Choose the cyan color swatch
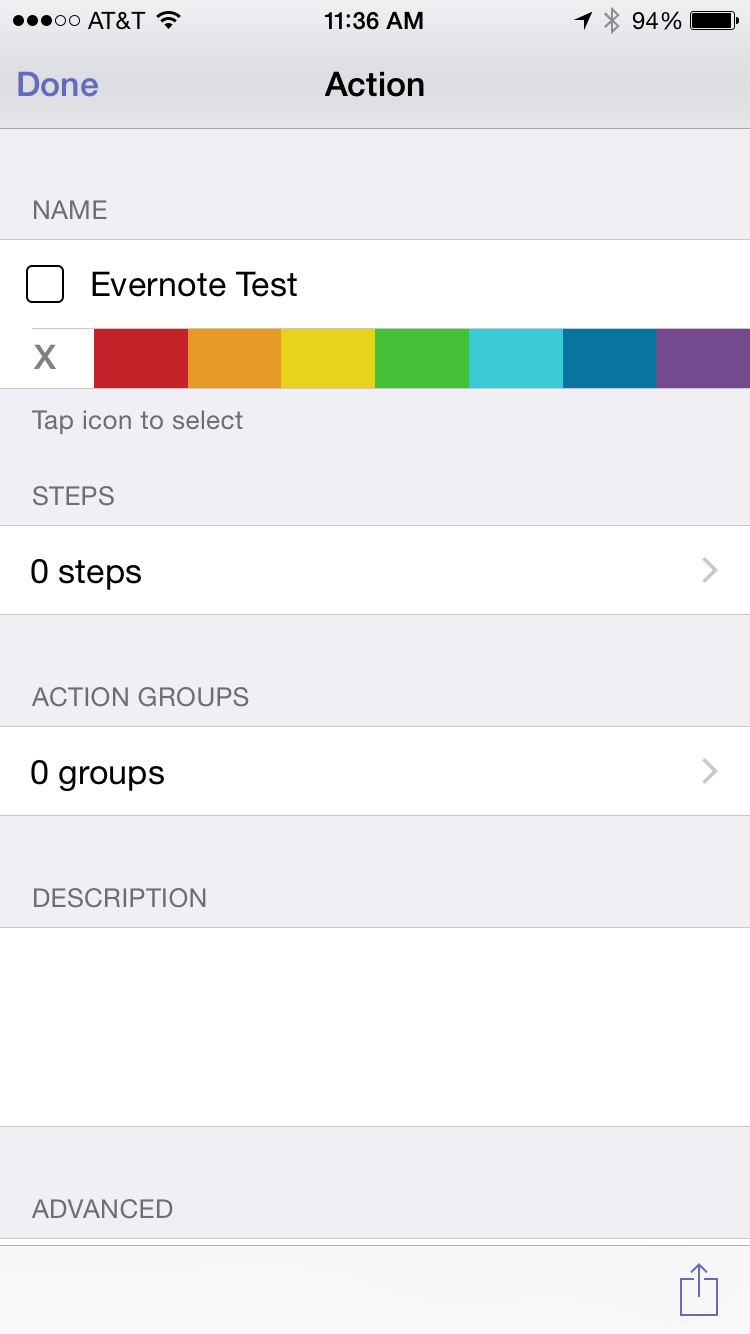The width and height of the screenshot is (750, 1334). click(516, 358)
